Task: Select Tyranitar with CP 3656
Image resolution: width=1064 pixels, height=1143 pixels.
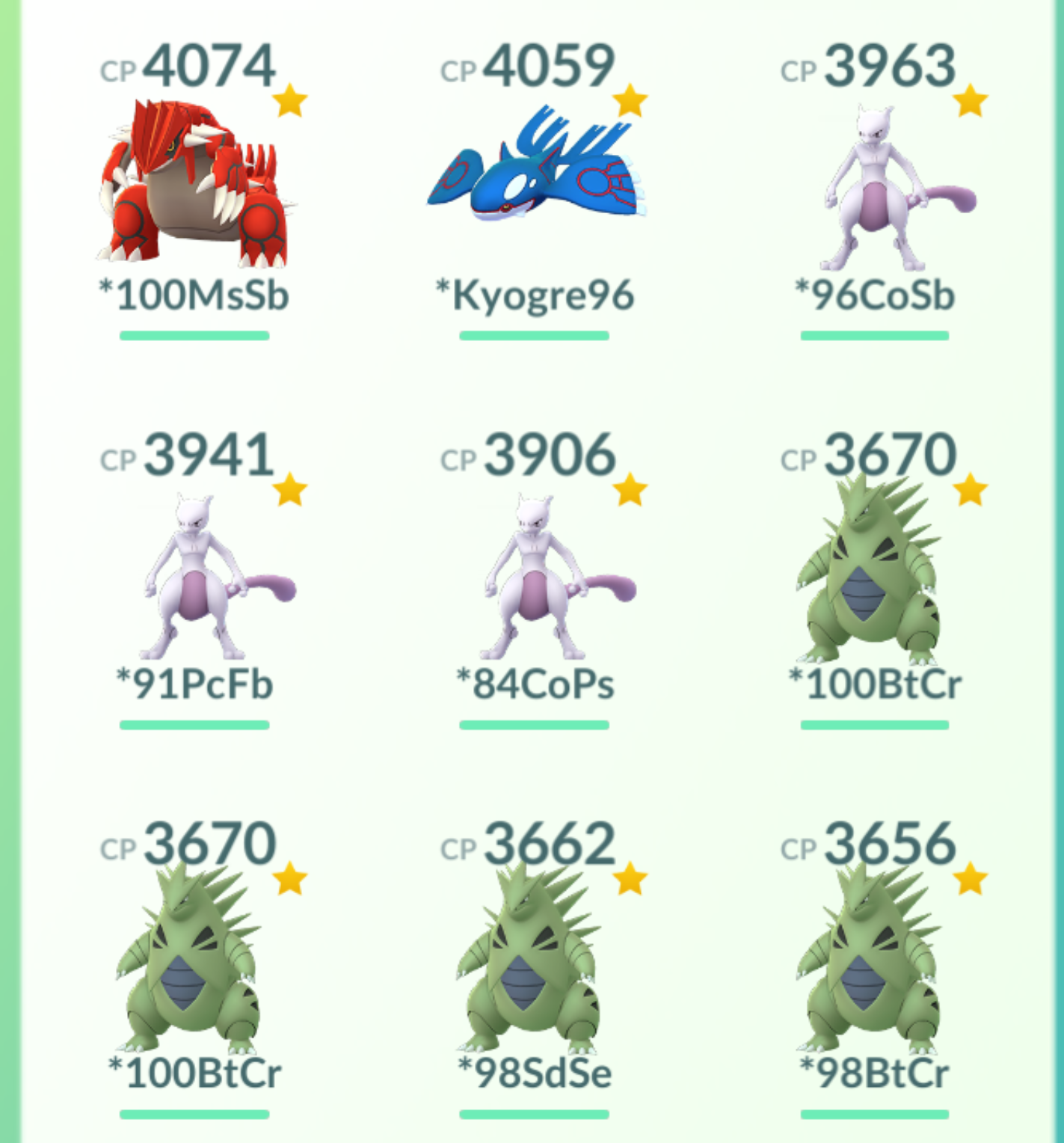Action: [873, 961]
